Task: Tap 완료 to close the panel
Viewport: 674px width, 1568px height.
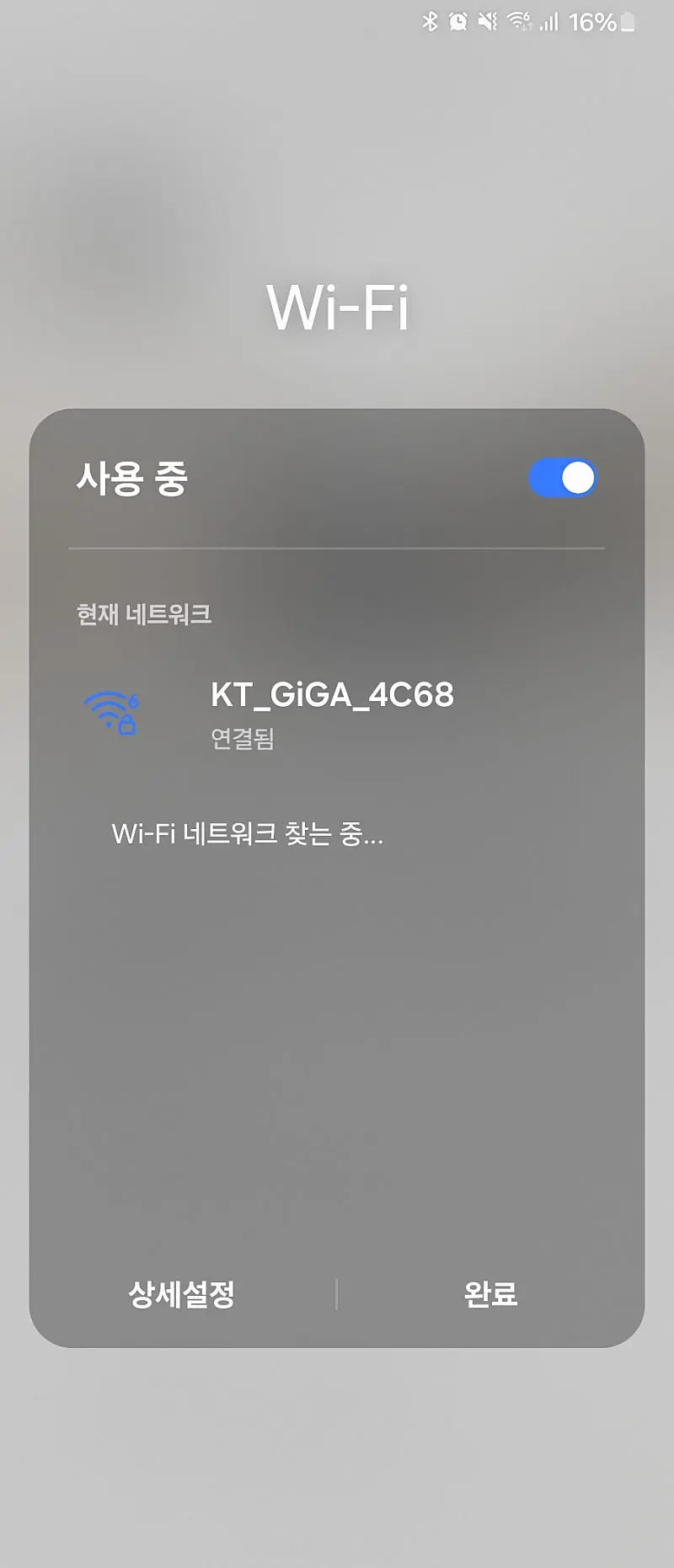Action: [x=490, y=1294]
